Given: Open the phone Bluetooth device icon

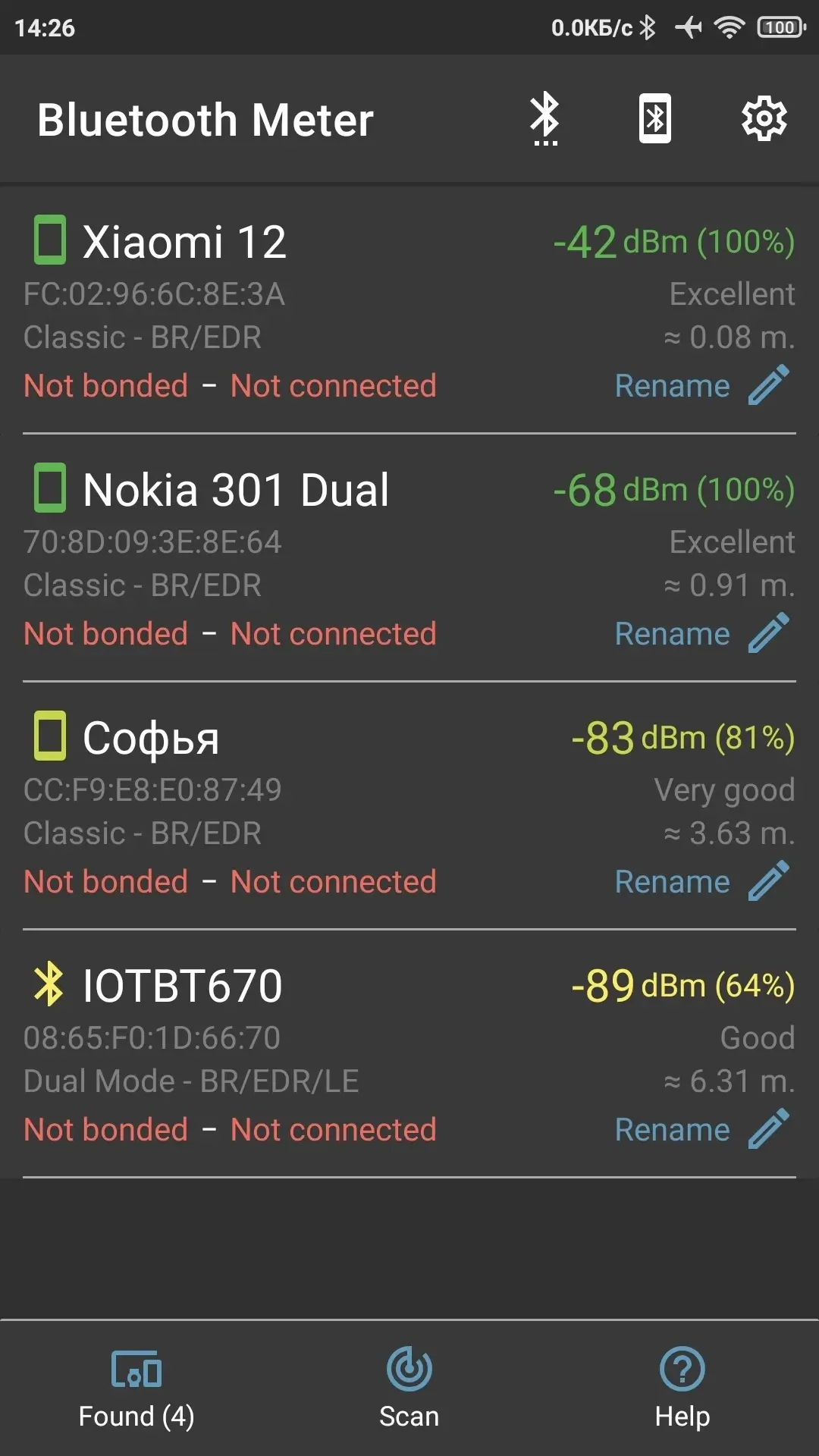Looking at the screenshot, I should 654,119.
